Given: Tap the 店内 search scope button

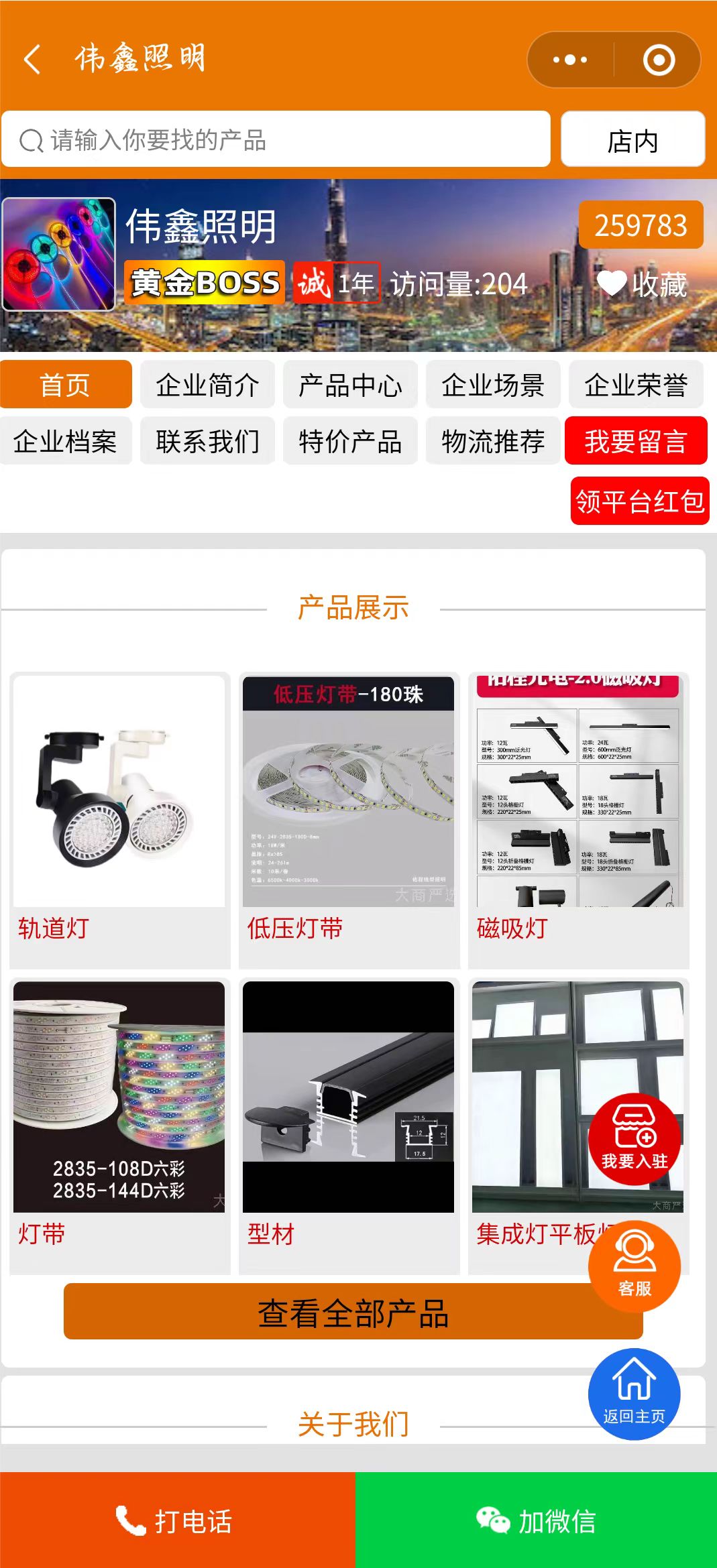Looking at the screenshot, I should (632, 140).
